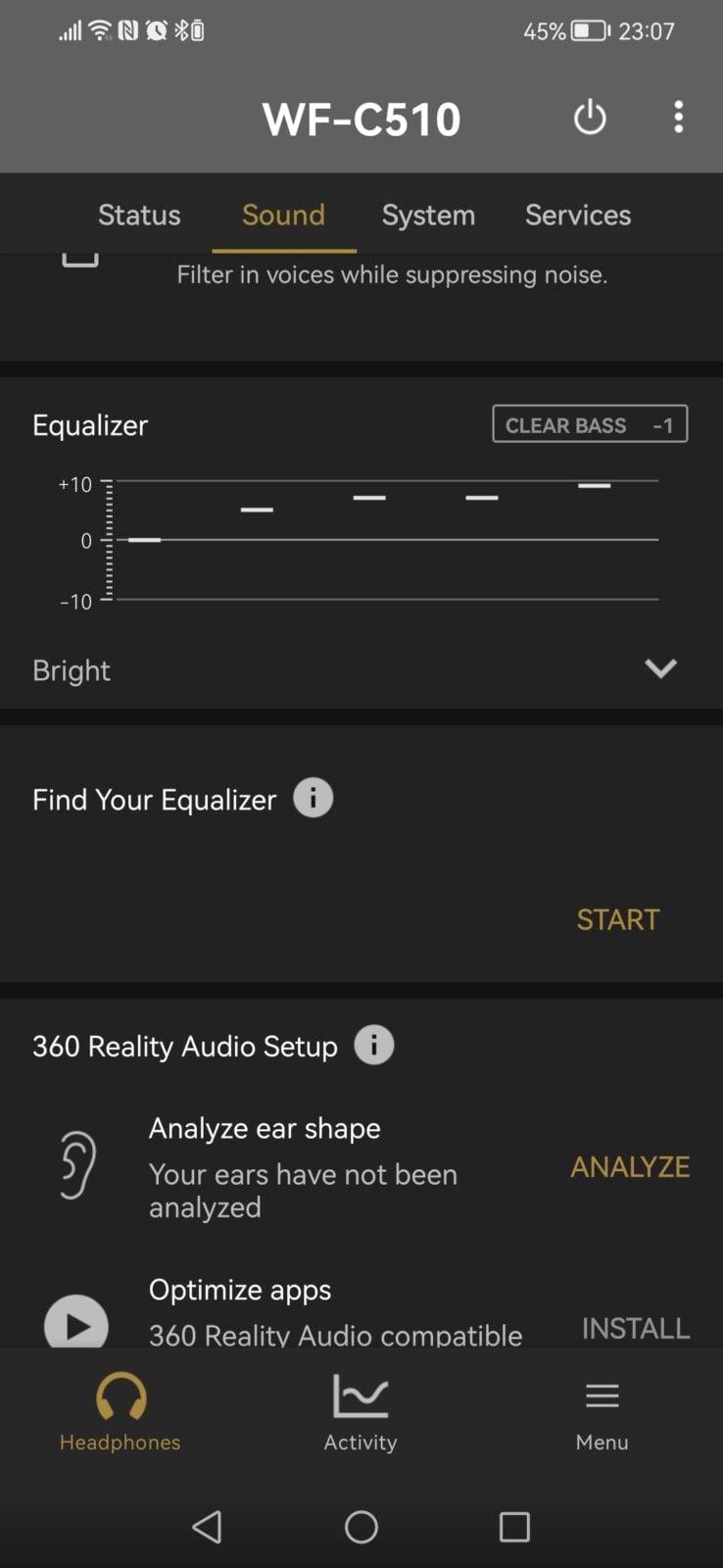Image resolution: width=723 pixels, height=1568 pixels.
Task: Open the Activity section
Action: pos(361,1411)
